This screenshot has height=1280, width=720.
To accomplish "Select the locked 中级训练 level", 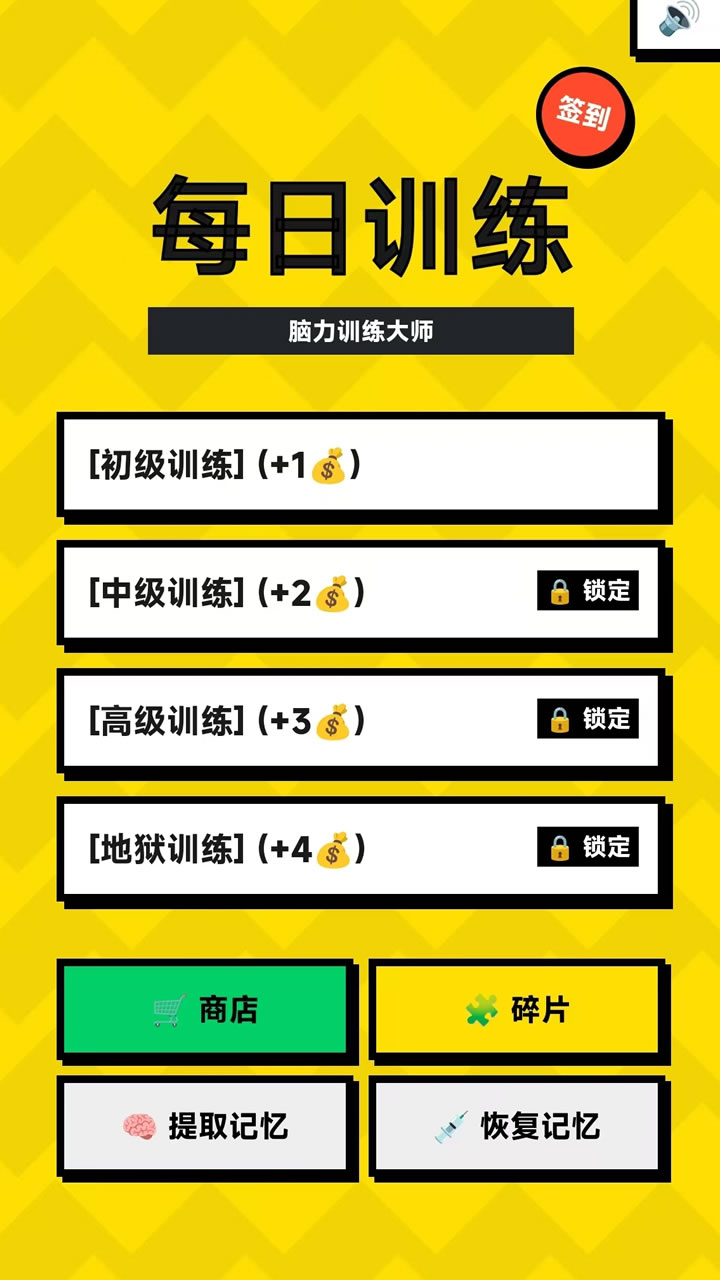I will [360, 593].
